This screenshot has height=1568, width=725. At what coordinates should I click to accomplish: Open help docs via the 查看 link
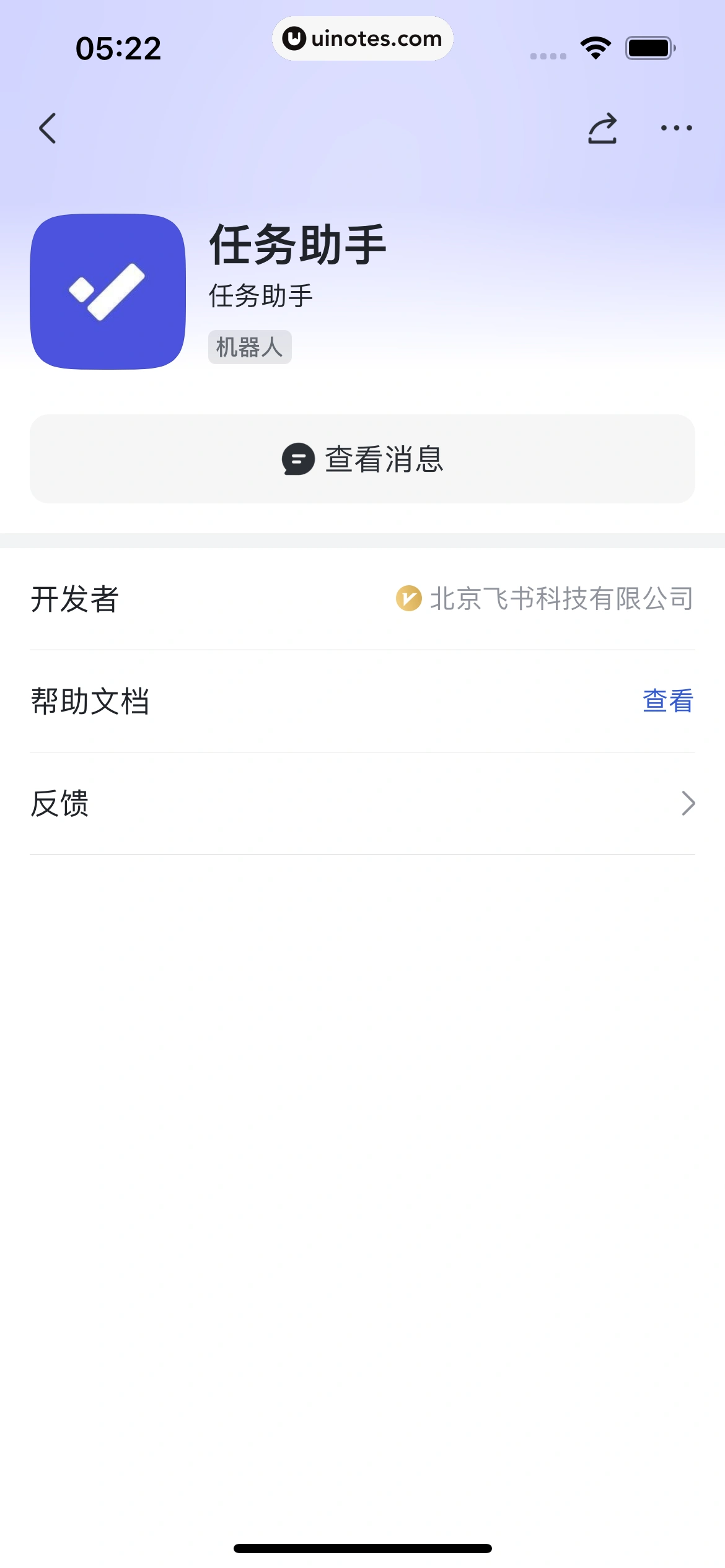click(667, 702)
